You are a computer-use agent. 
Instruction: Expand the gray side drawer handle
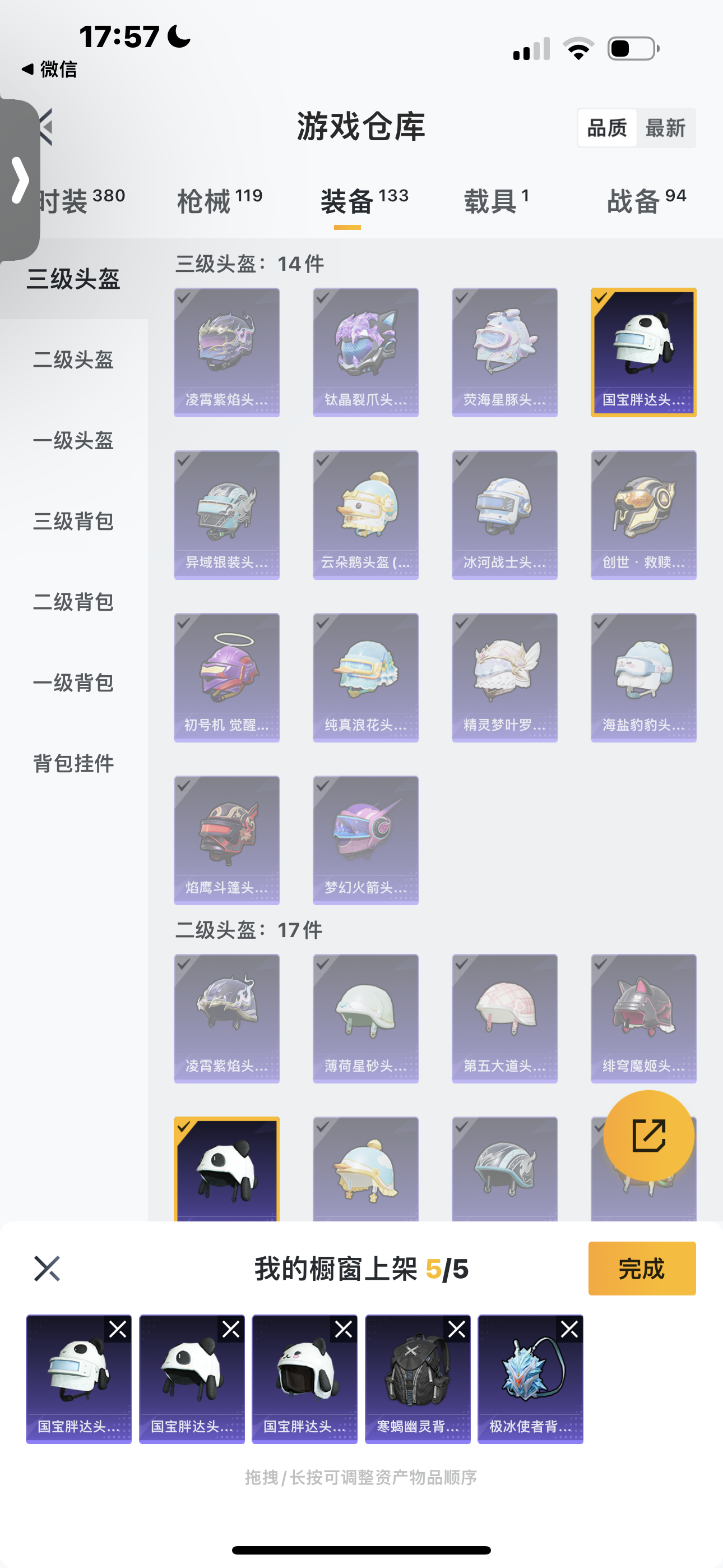pos(20,180)
